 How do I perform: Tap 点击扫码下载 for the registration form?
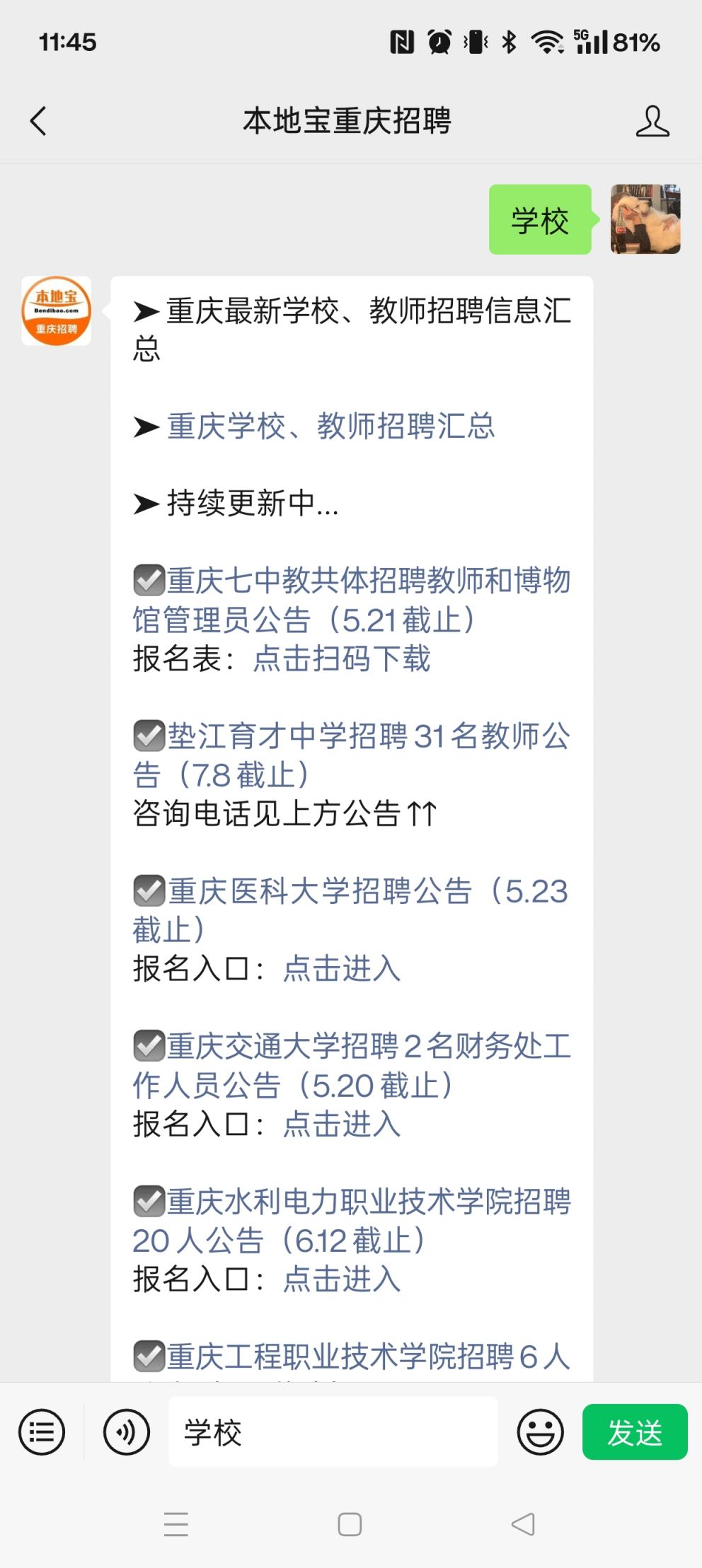342,658
